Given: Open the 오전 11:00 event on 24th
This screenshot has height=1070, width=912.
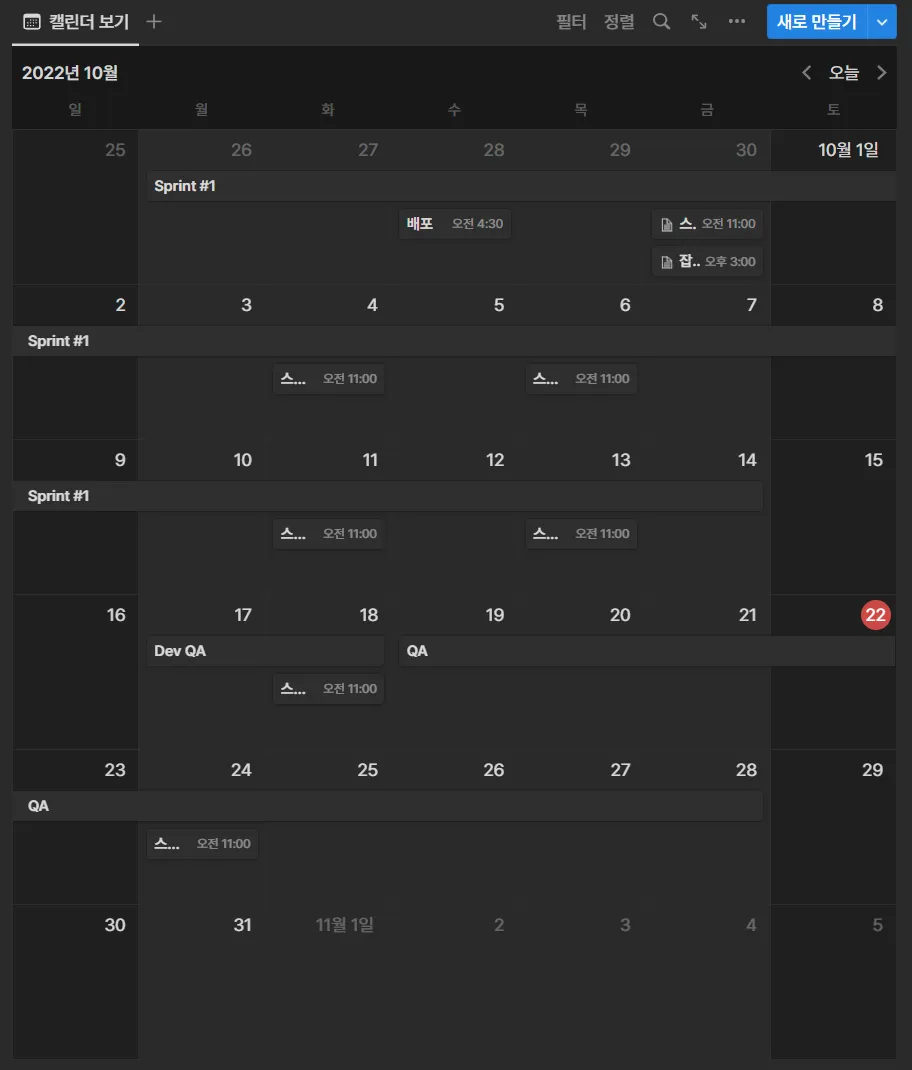Looking at the screenshot, I should point(202,844).
